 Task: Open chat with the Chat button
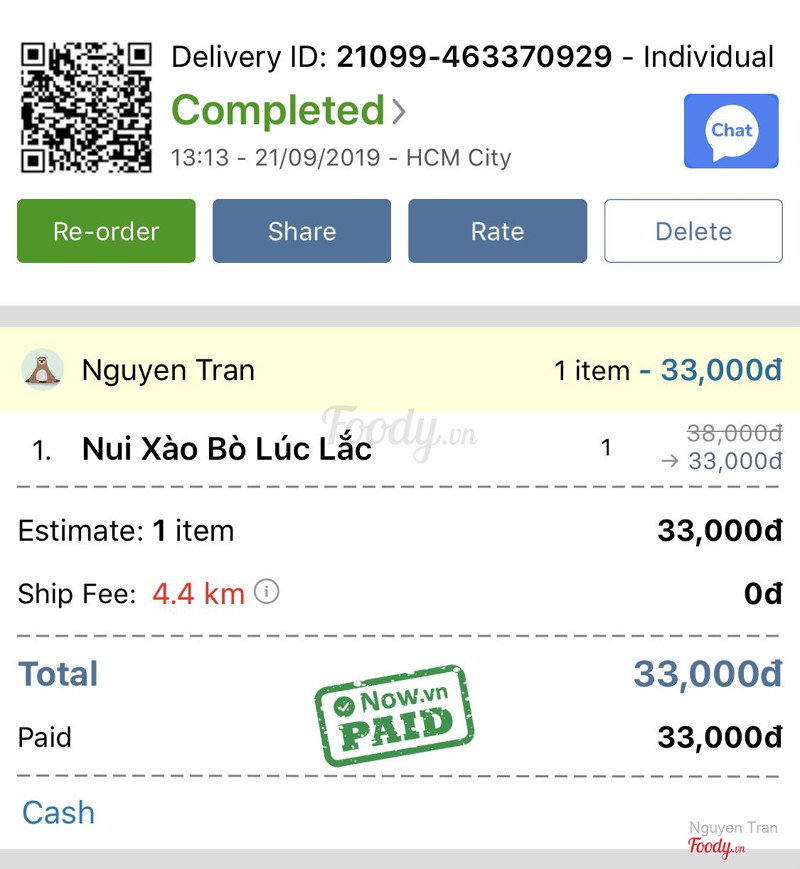731,131
